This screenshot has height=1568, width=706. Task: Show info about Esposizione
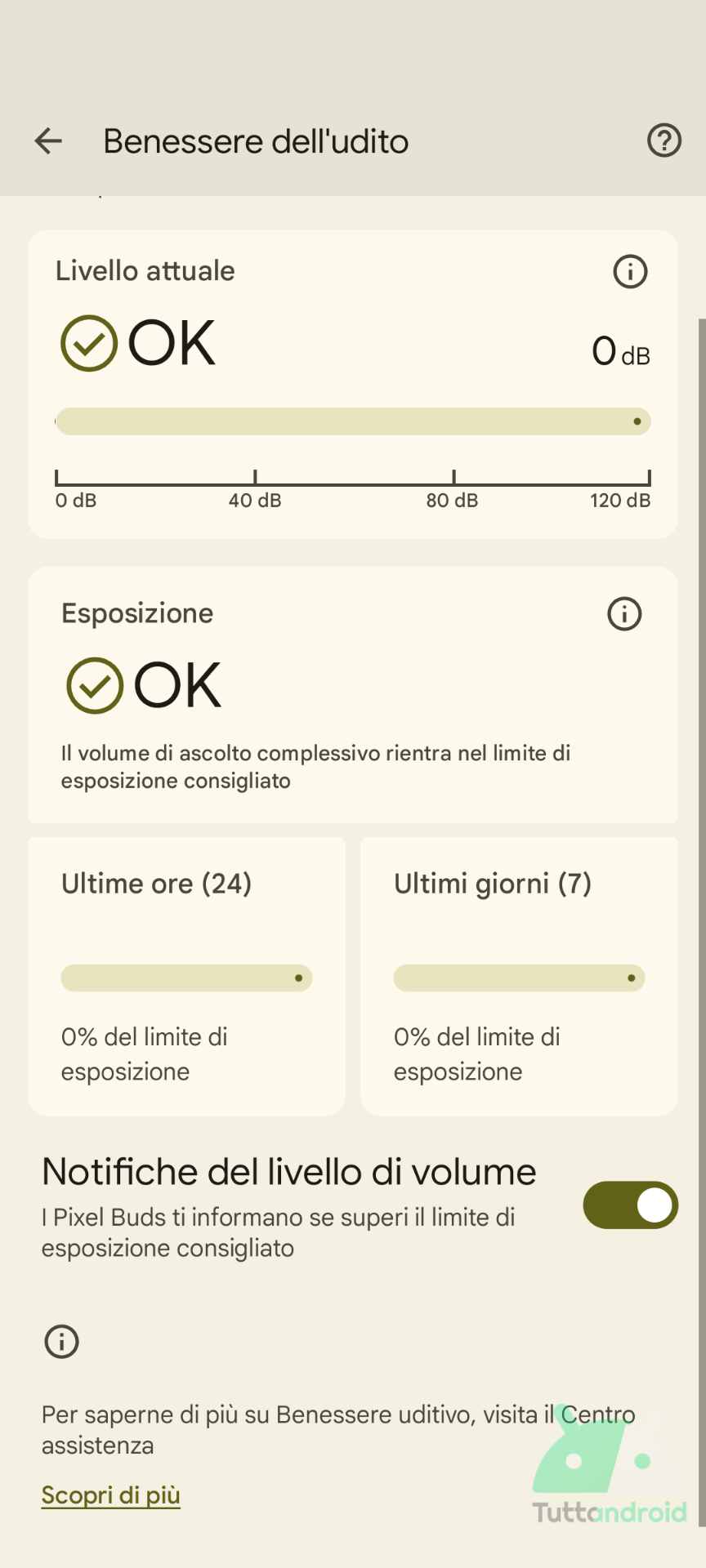[624, 613]
